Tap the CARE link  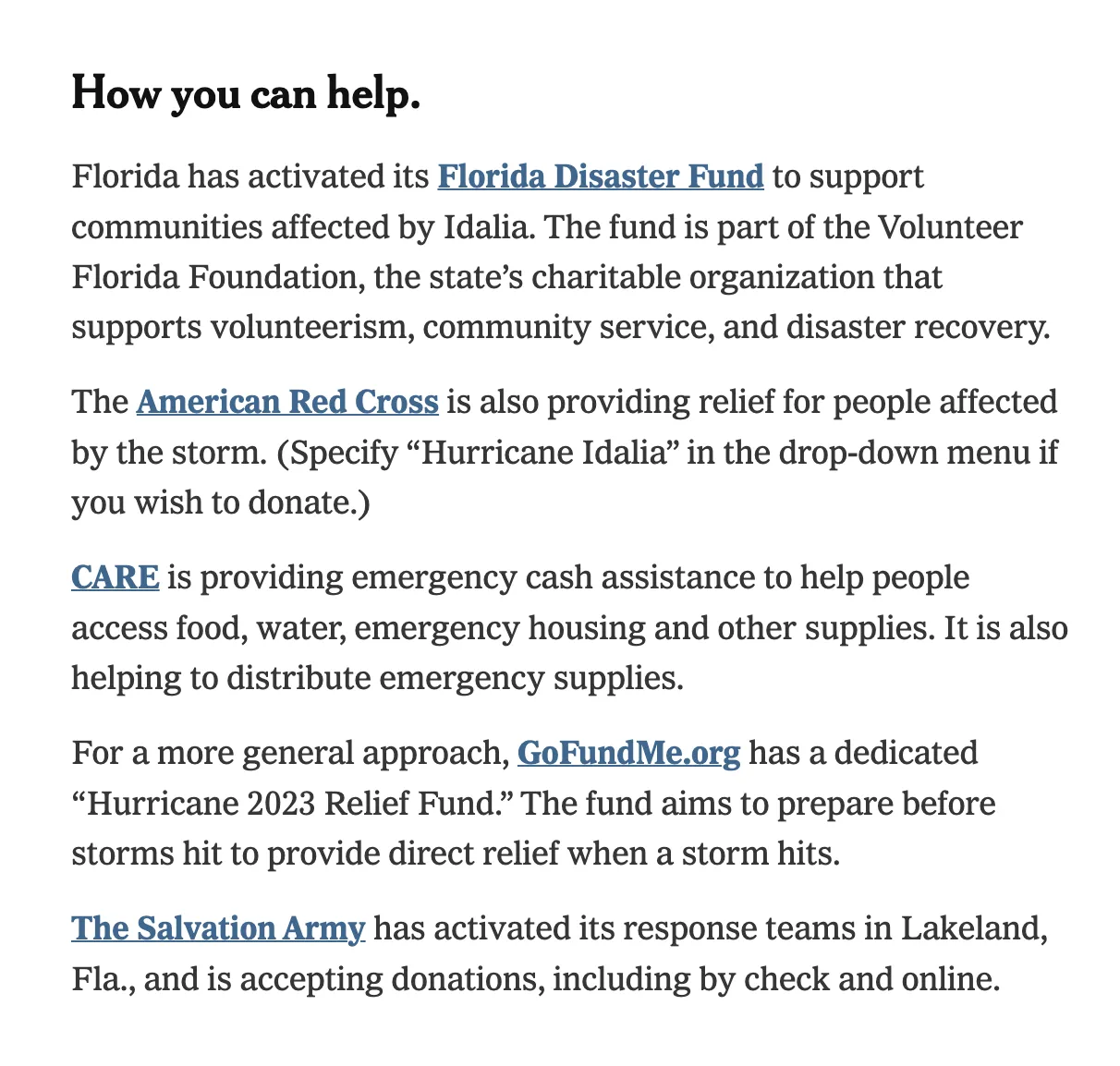point(116,577)
